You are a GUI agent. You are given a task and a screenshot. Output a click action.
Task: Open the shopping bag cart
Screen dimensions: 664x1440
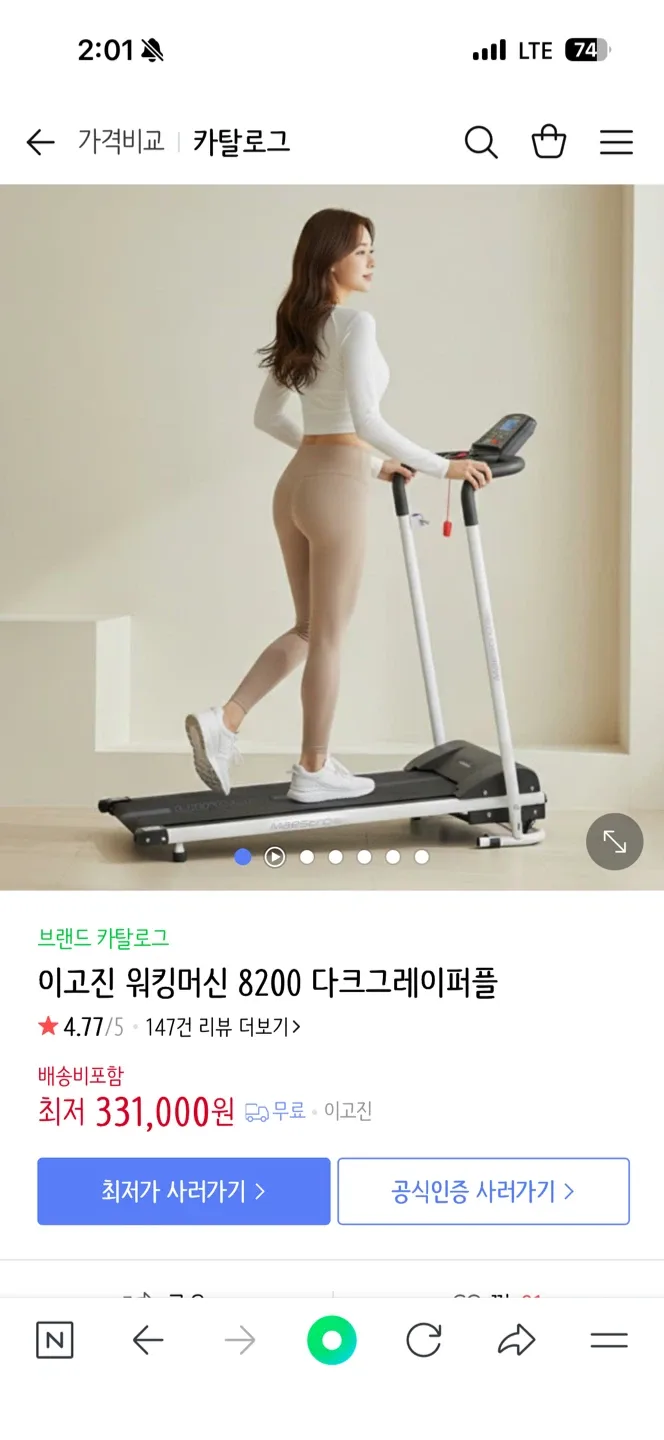click(x=549, y=142)
